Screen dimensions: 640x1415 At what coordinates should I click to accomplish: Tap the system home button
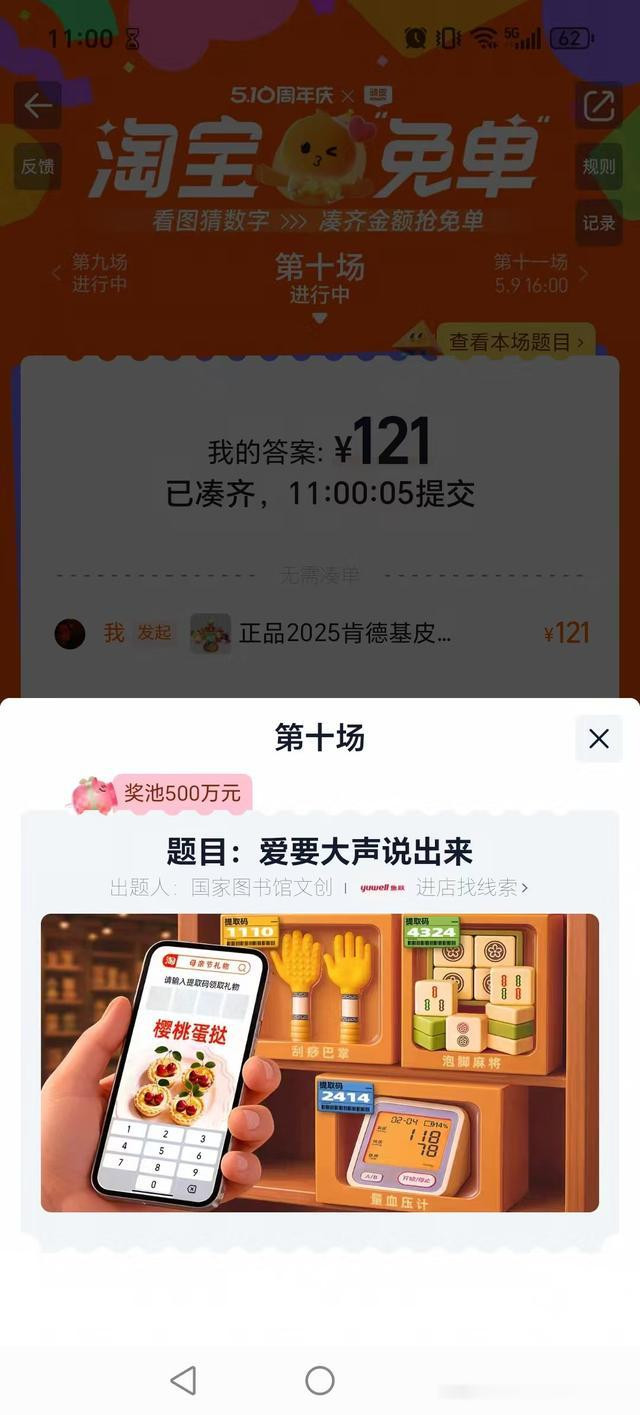320,1381
